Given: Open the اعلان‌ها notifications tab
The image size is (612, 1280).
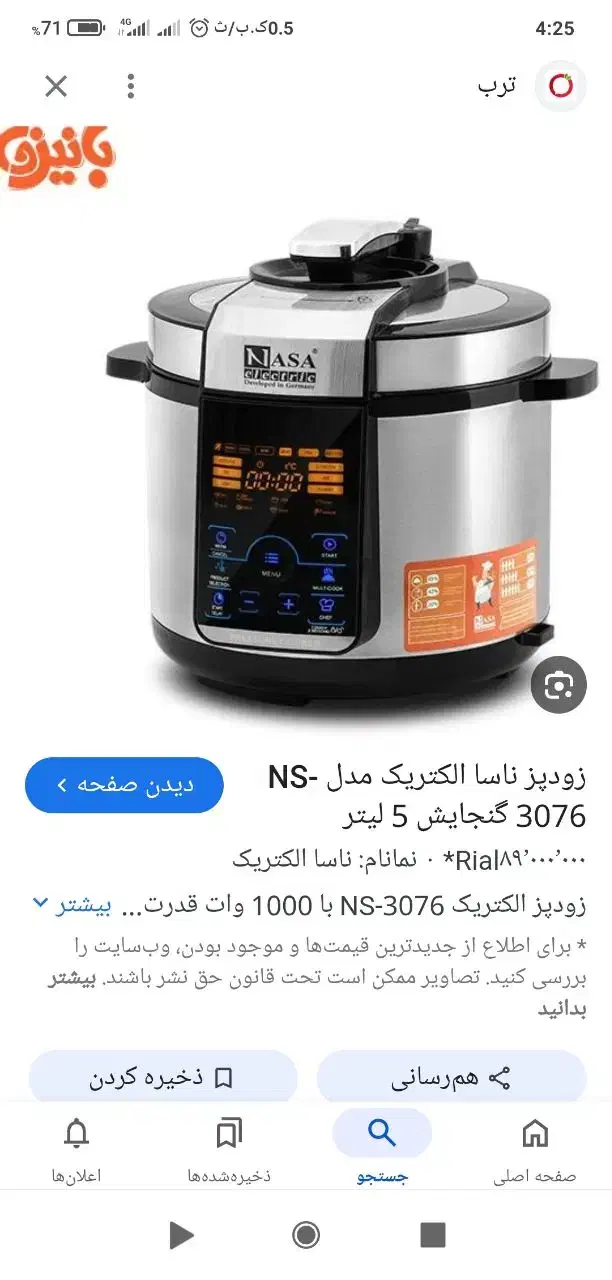Looking at the screenshot, I should [x=76, y=1150].
